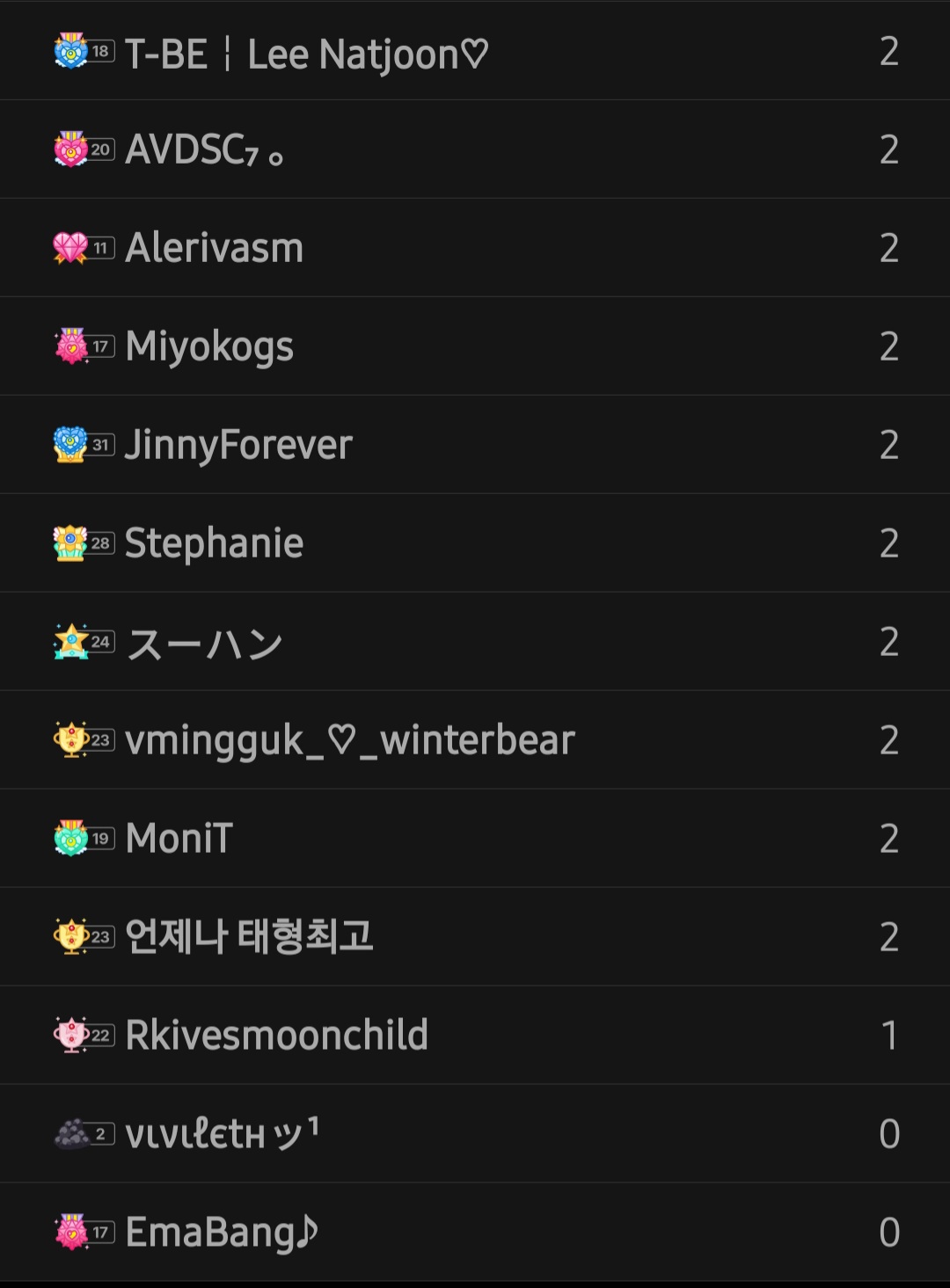The image size is (950, 1288).
Task: Open T-BE Lee Natjoon's profile row
Action: coord(306,54)
